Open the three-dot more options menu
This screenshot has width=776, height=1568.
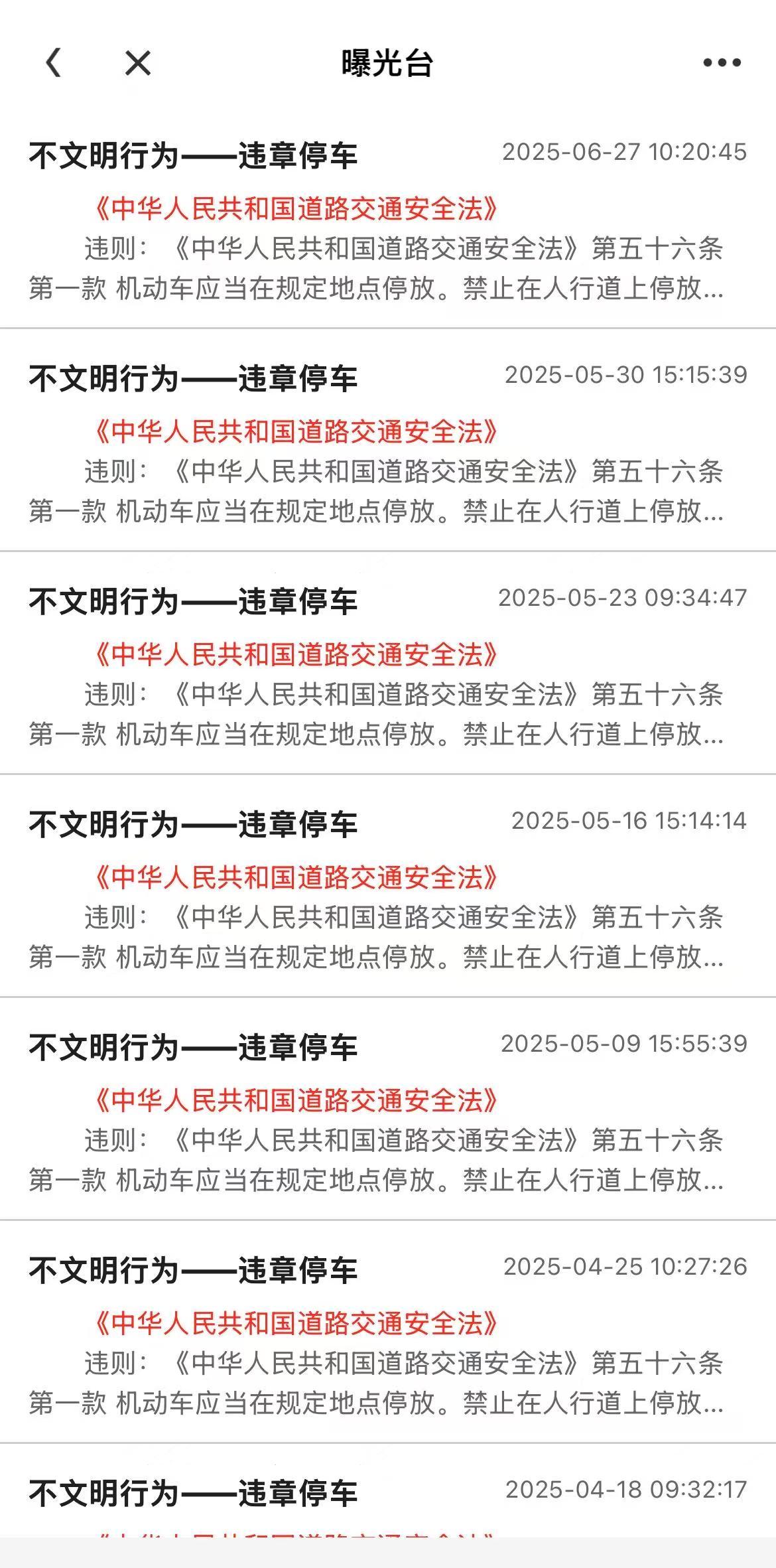tap(722, 63)
